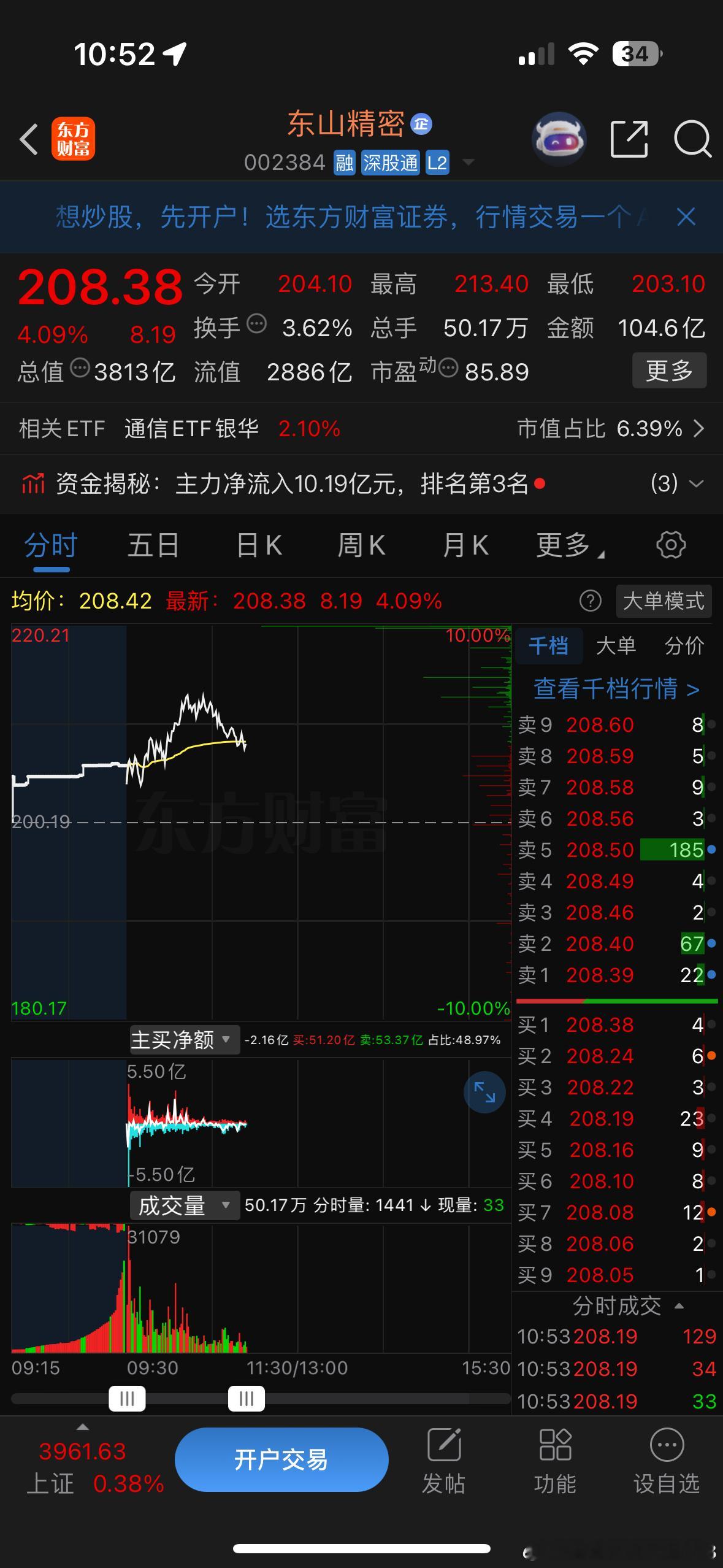
Task: Expand chart to fullscreen
Action: 484,1092
